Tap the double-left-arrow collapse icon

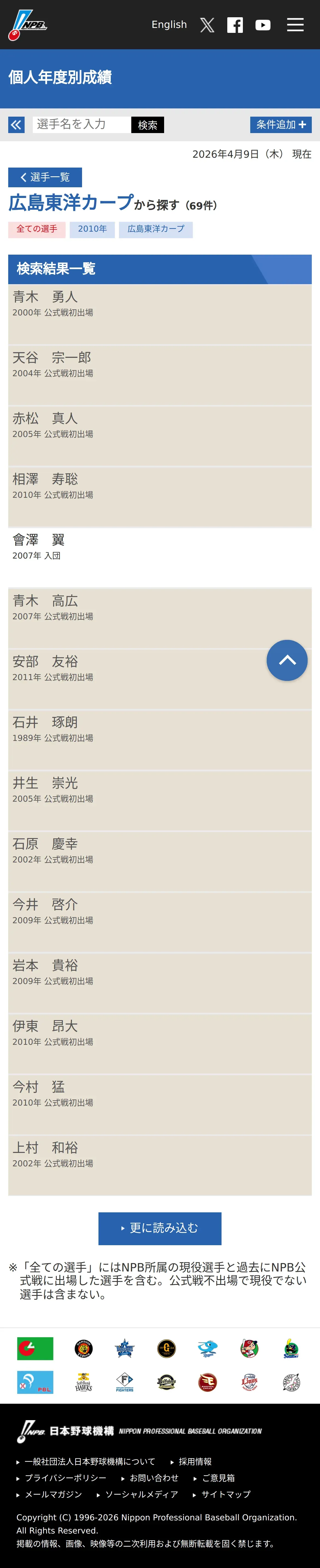click(x=16, y=125)
